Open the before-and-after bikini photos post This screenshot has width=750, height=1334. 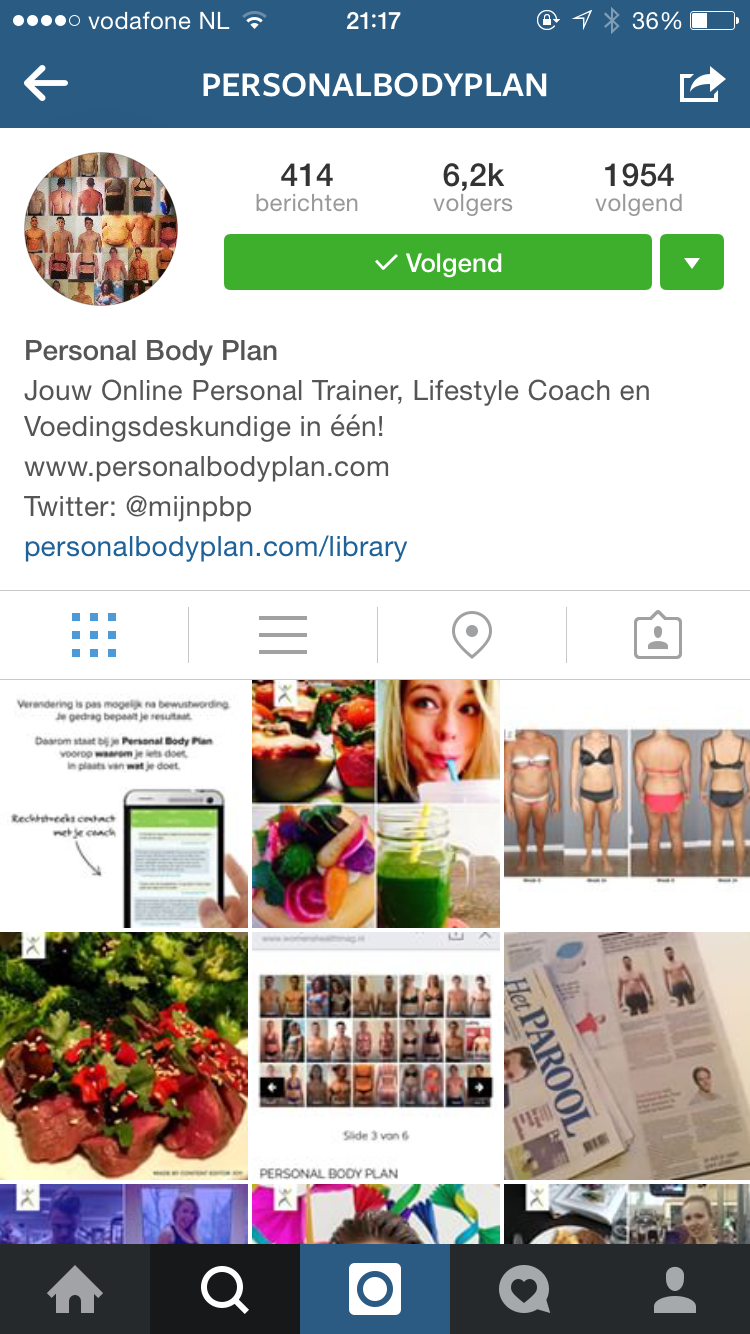click(627, 804)
